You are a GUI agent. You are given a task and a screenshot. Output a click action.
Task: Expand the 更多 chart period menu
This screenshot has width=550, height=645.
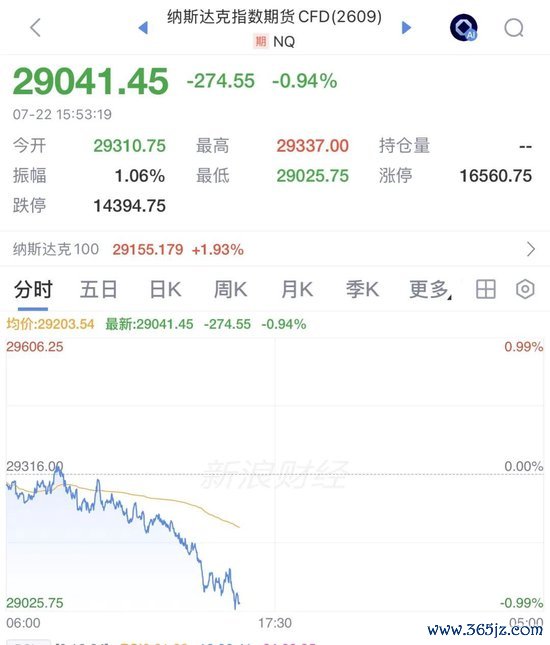coord(429,289)
